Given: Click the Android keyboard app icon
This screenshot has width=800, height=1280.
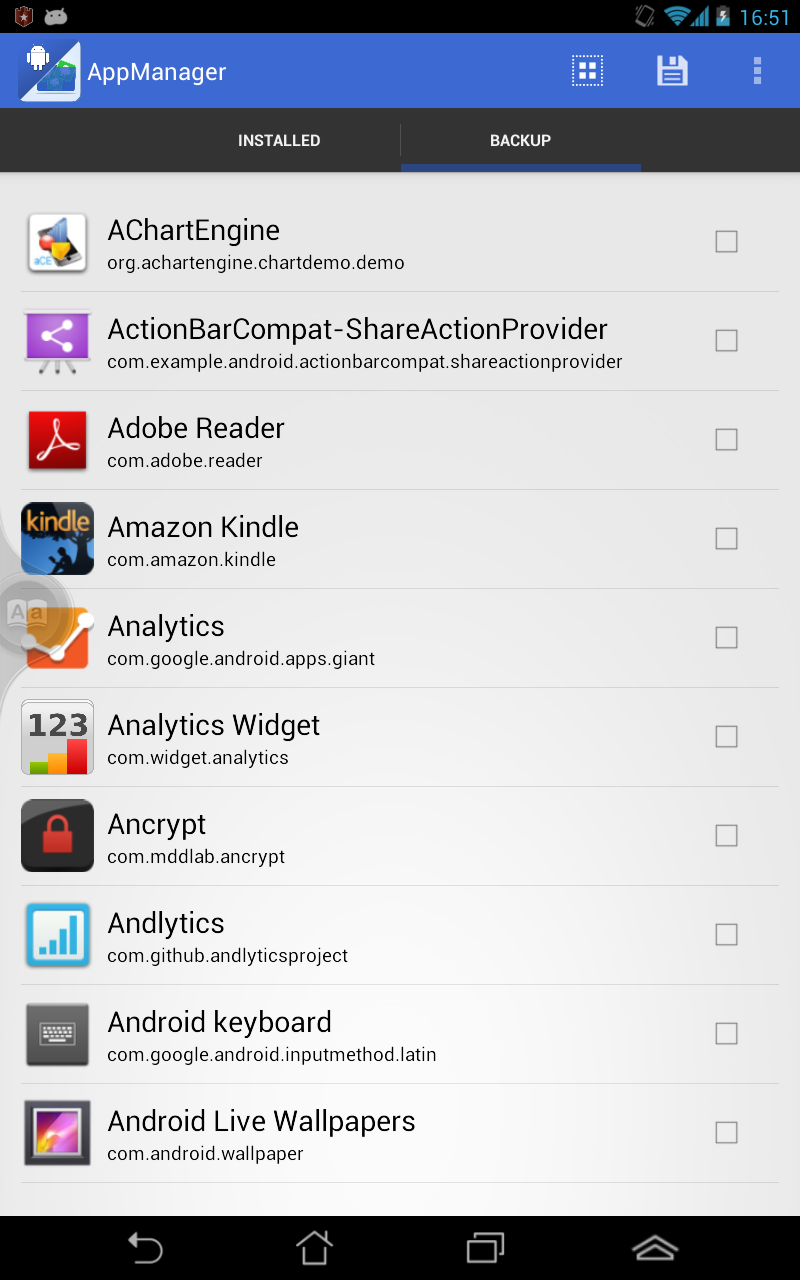Looking at the screenshot, I should 57,1033.
